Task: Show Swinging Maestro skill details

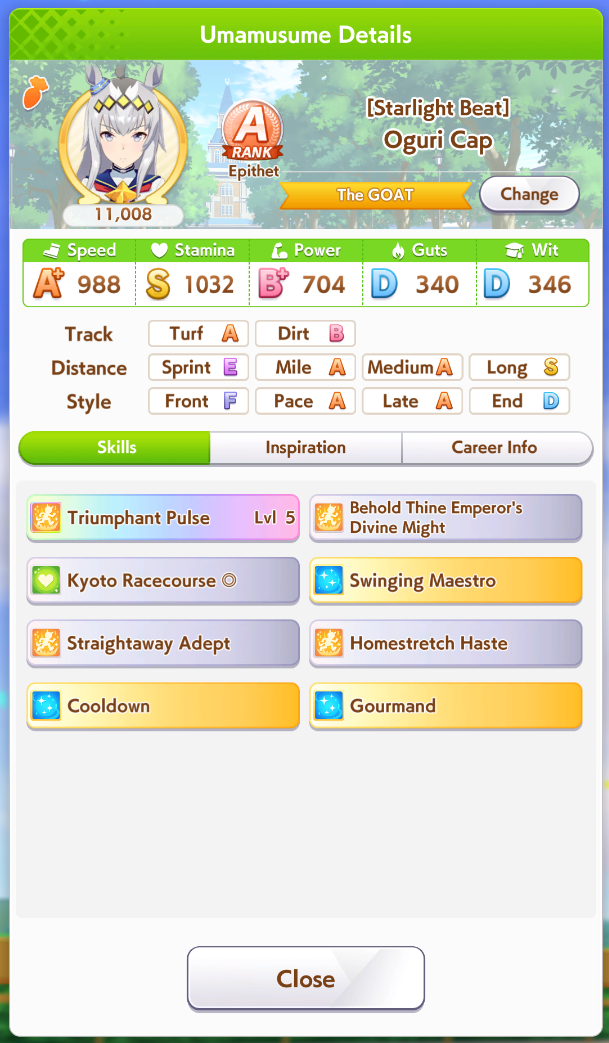Action: 446,581
